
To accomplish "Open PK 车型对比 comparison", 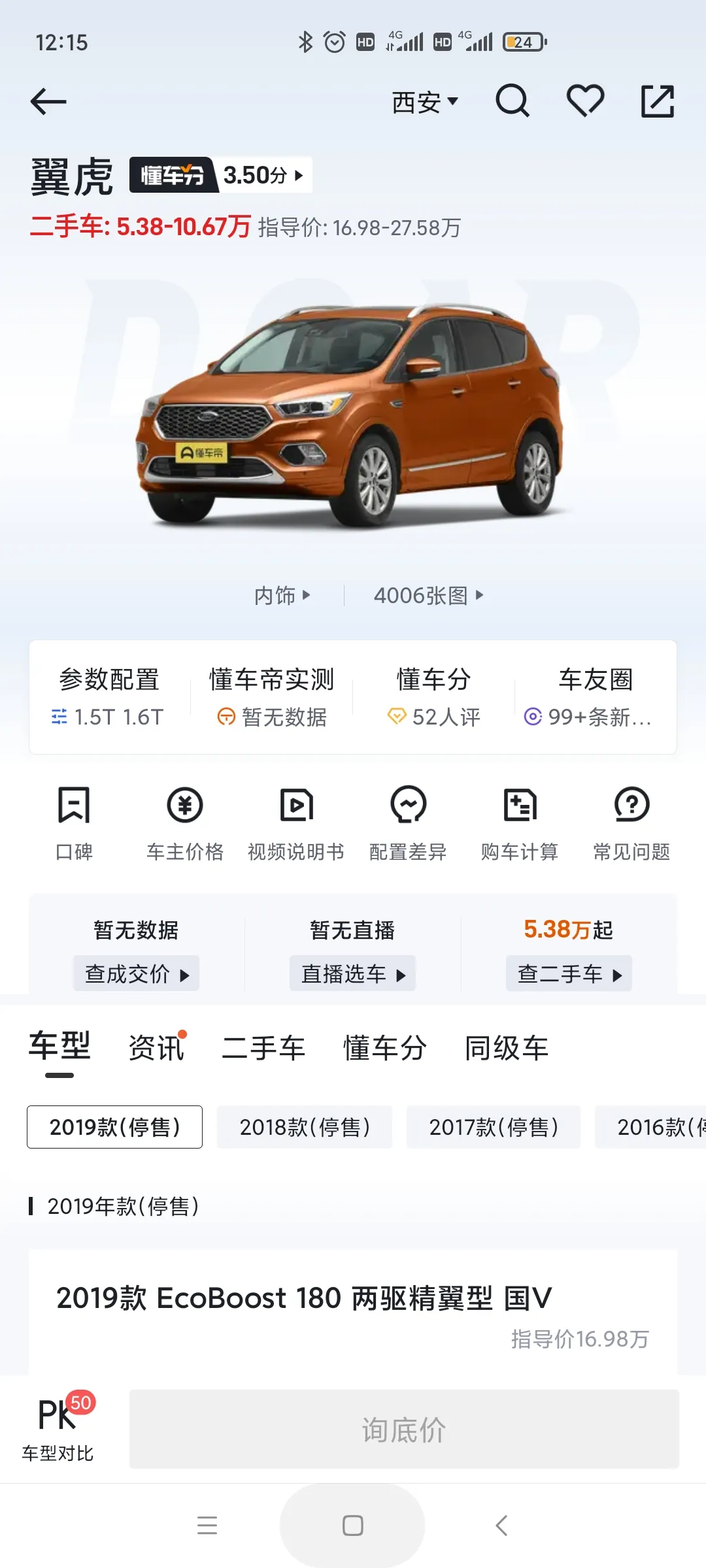I will tap(58, 1428).
